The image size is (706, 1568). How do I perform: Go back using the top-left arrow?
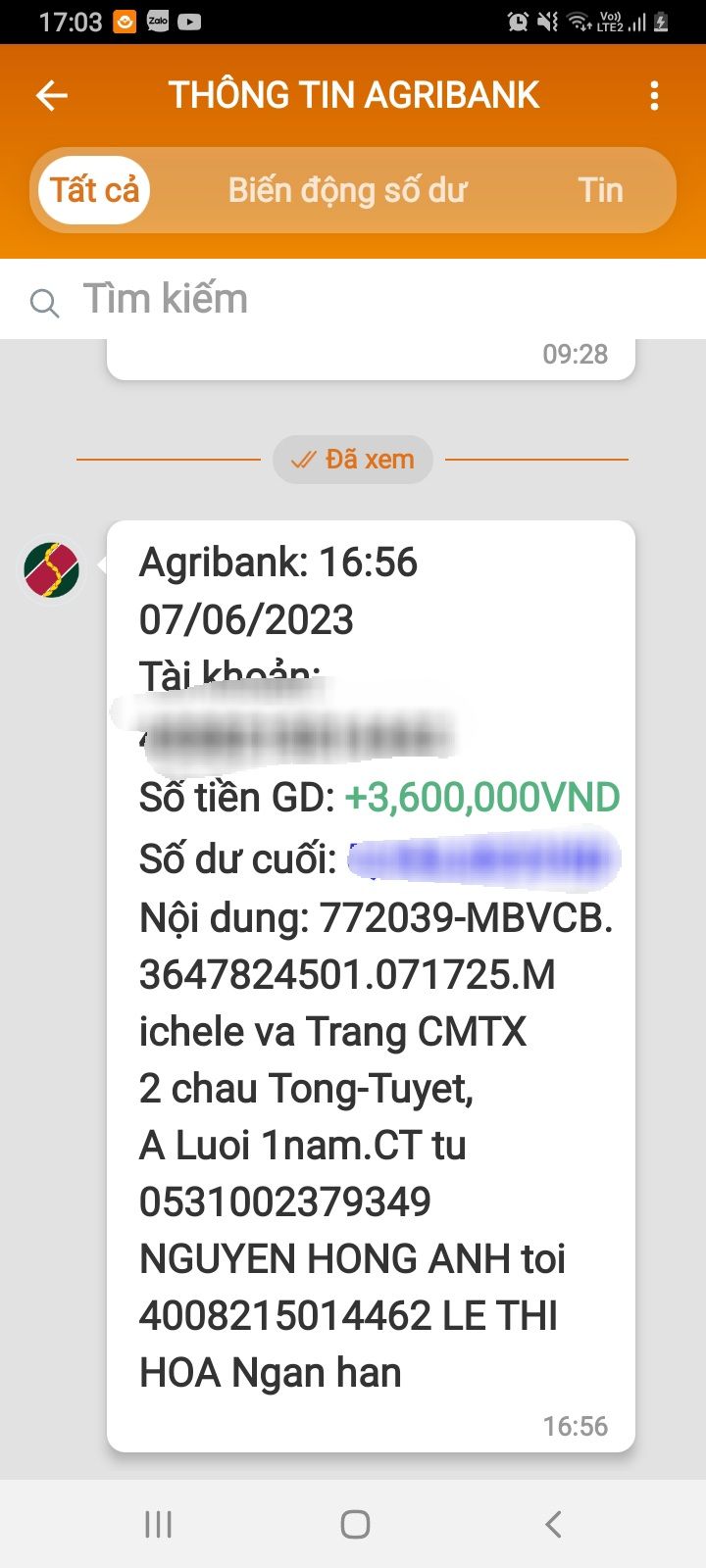tap(51, 95)
